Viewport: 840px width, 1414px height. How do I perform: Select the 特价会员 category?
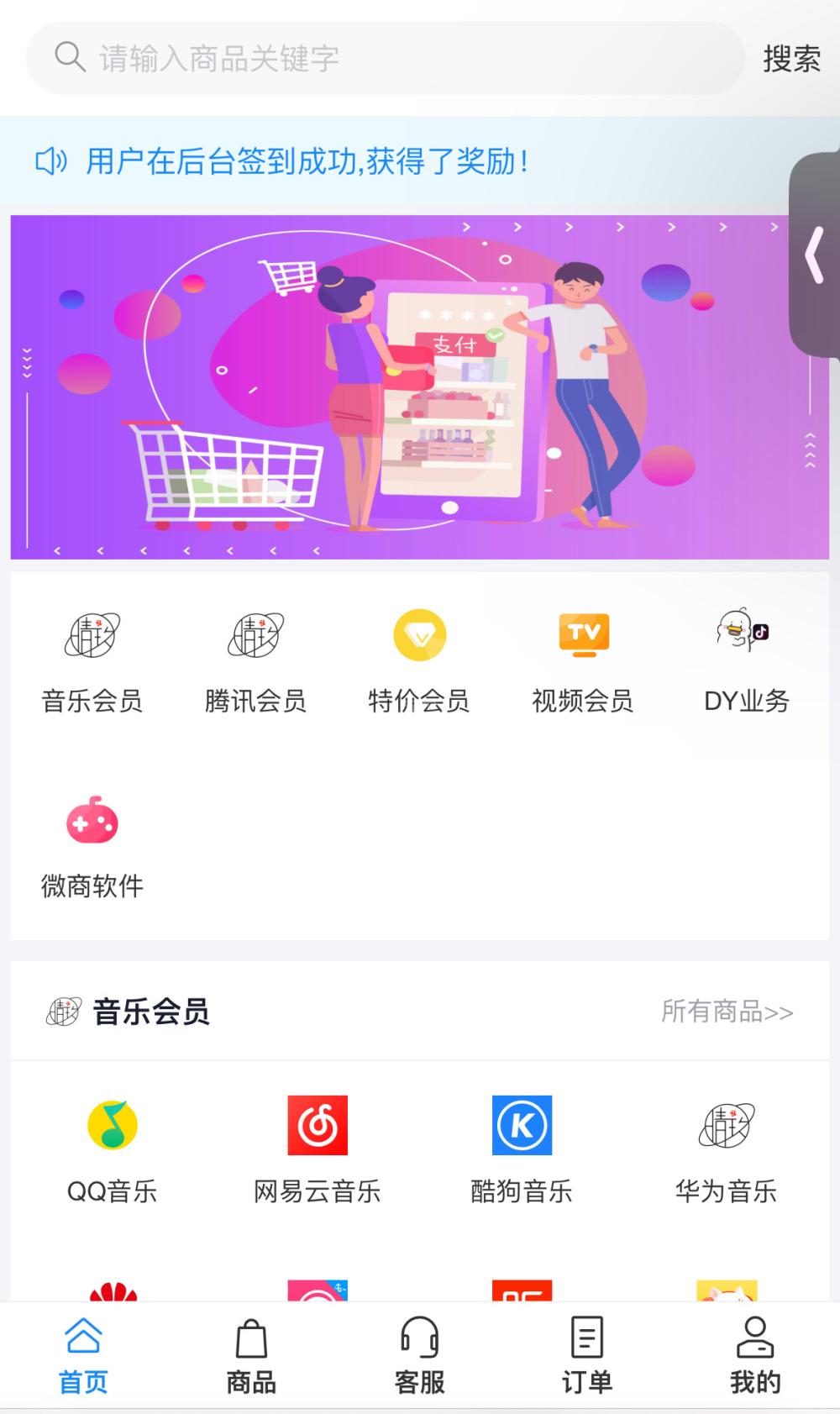coord(419,661)
